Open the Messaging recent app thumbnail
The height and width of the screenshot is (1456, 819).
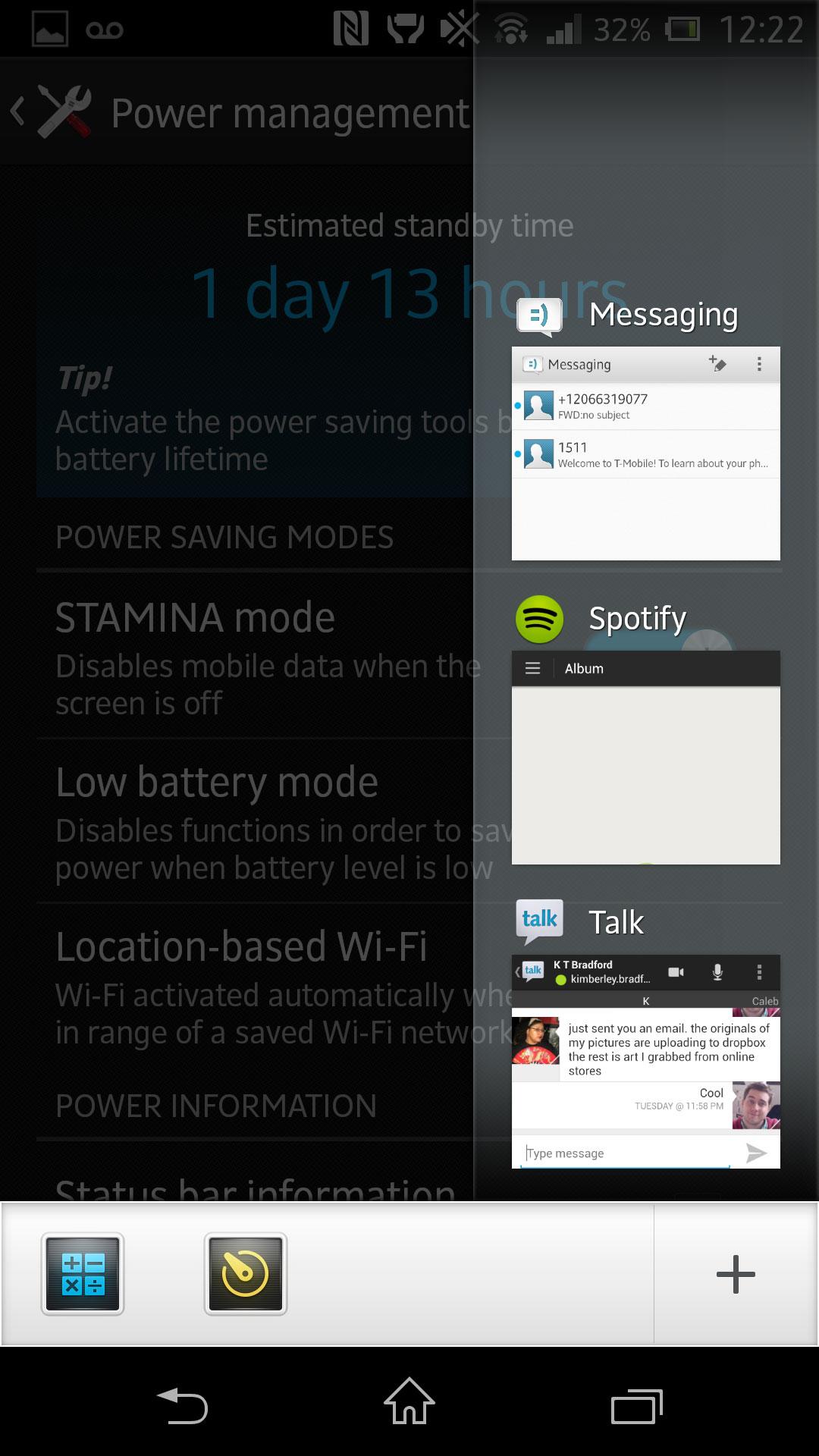[646, 453]
